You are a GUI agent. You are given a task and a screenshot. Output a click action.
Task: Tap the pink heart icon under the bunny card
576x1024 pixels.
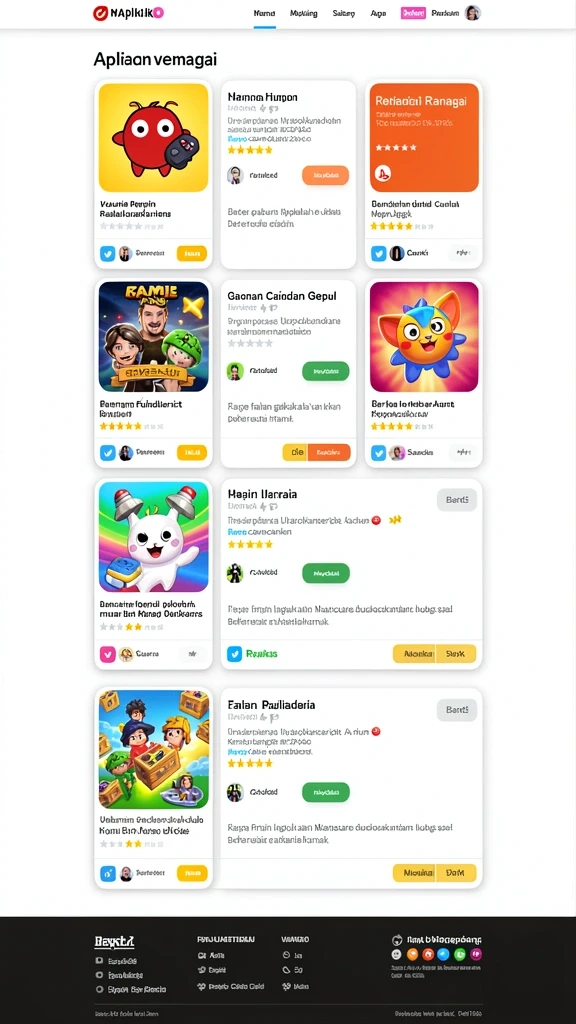108,654
